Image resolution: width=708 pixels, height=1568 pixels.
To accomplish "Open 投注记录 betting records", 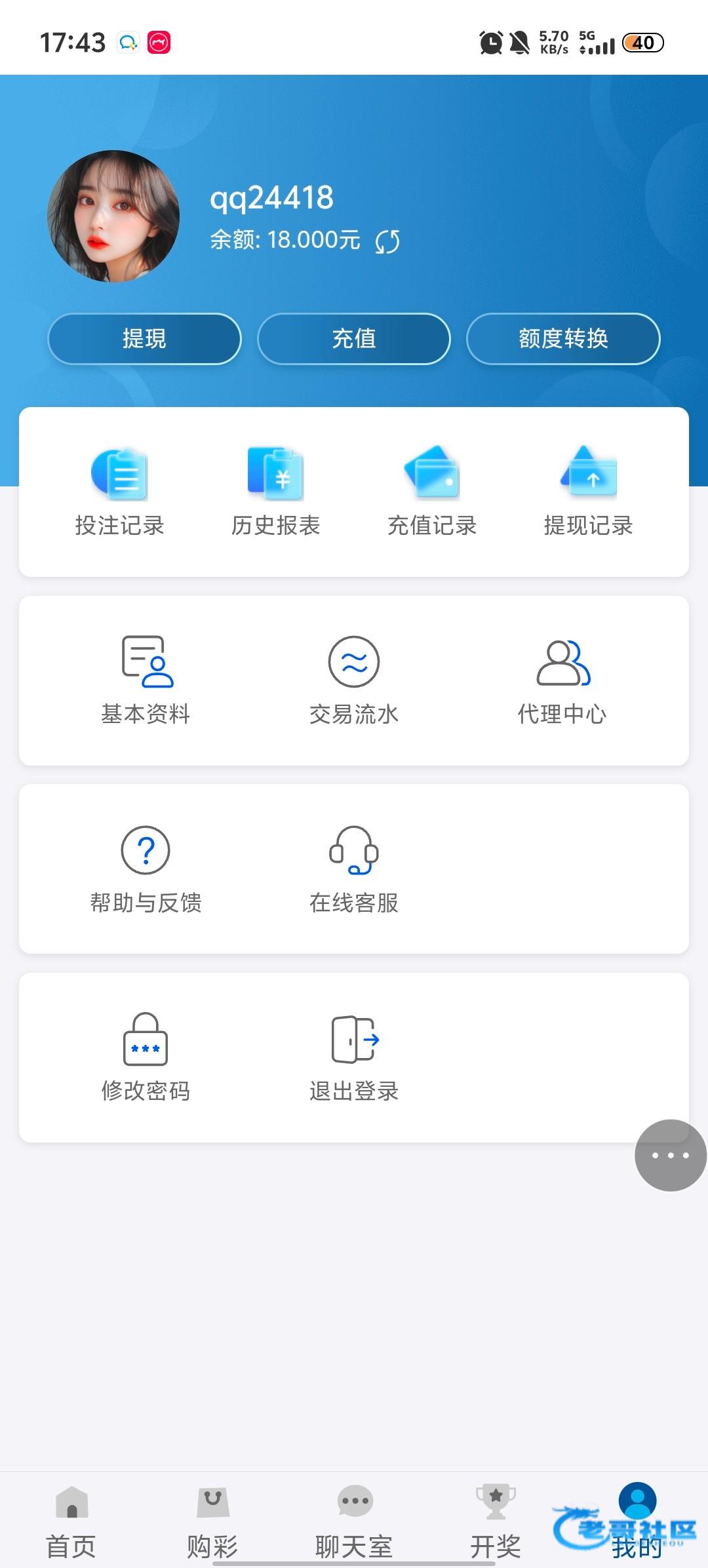I will [119, 492].
